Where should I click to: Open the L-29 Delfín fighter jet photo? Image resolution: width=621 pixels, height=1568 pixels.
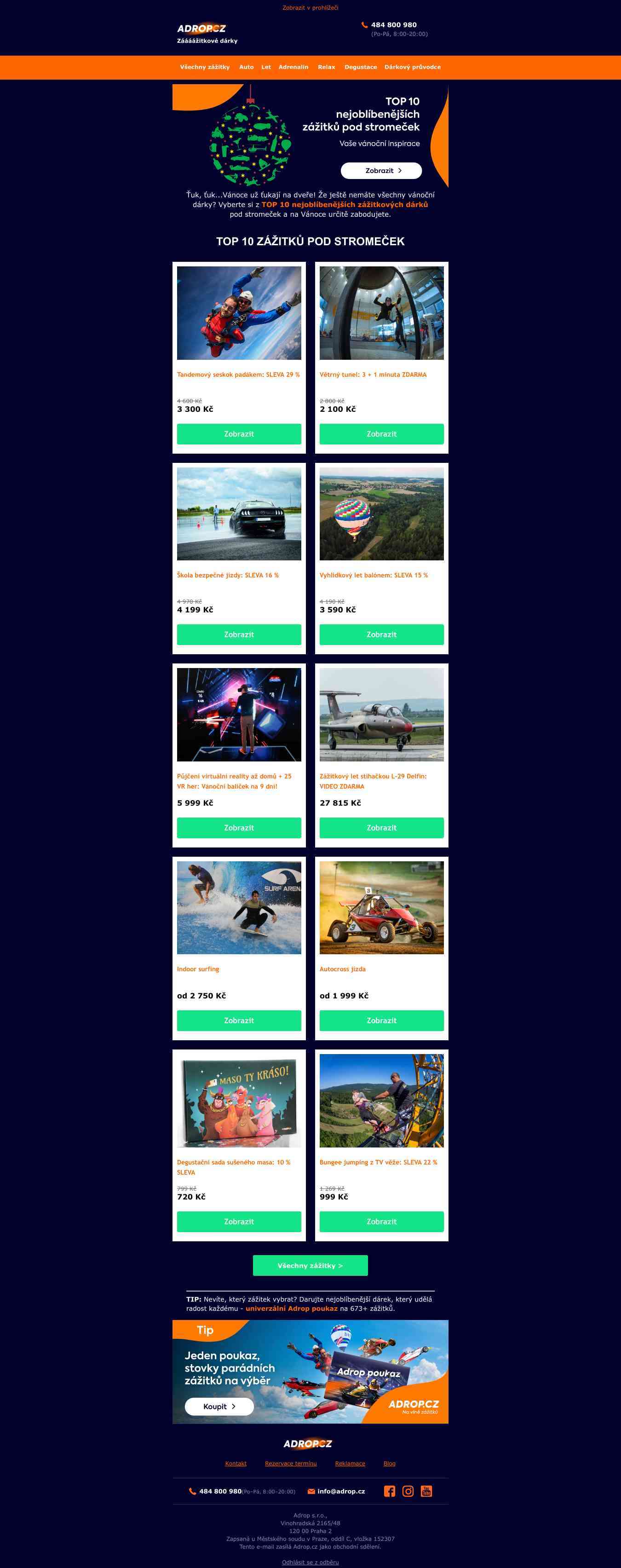pos(381,714)
